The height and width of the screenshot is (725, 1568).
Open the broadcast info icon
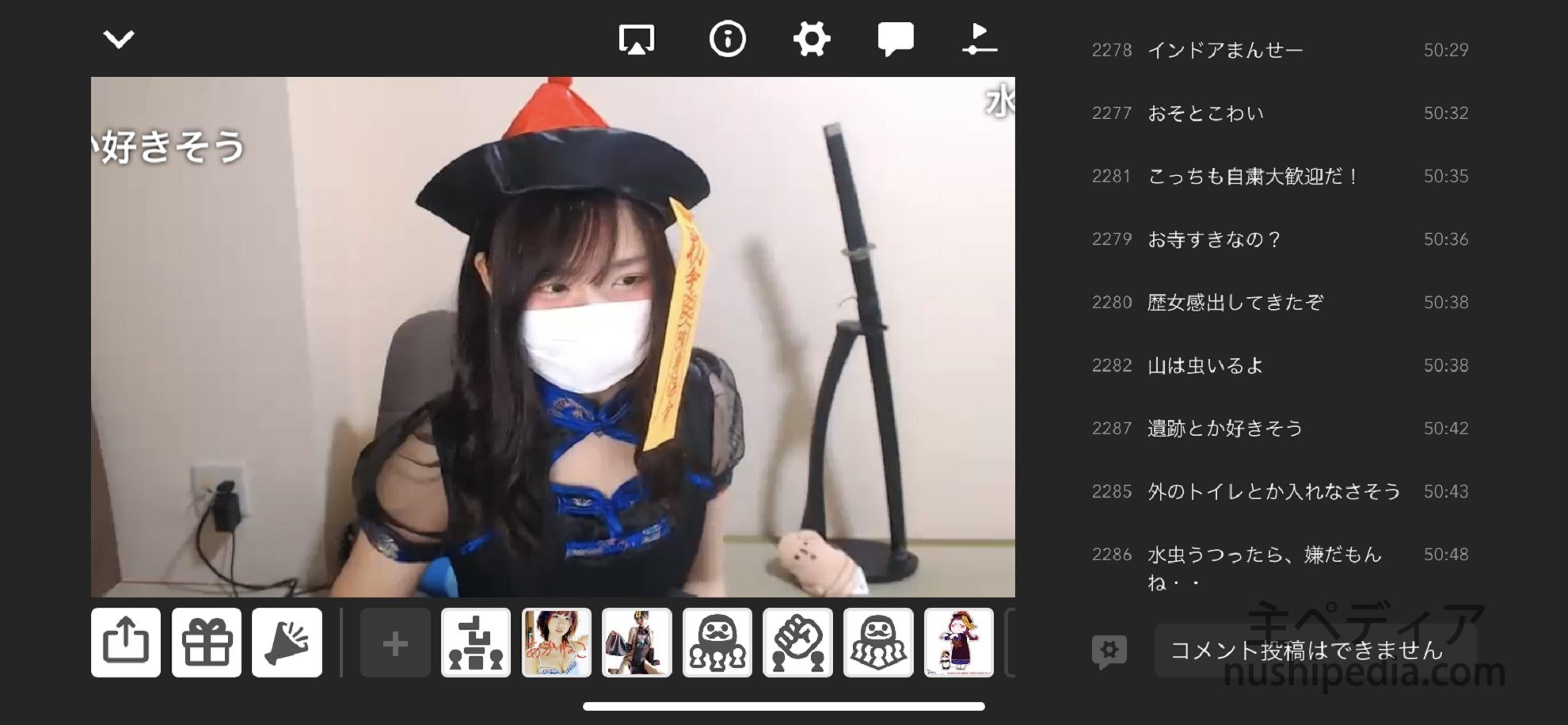coord(727,39)
